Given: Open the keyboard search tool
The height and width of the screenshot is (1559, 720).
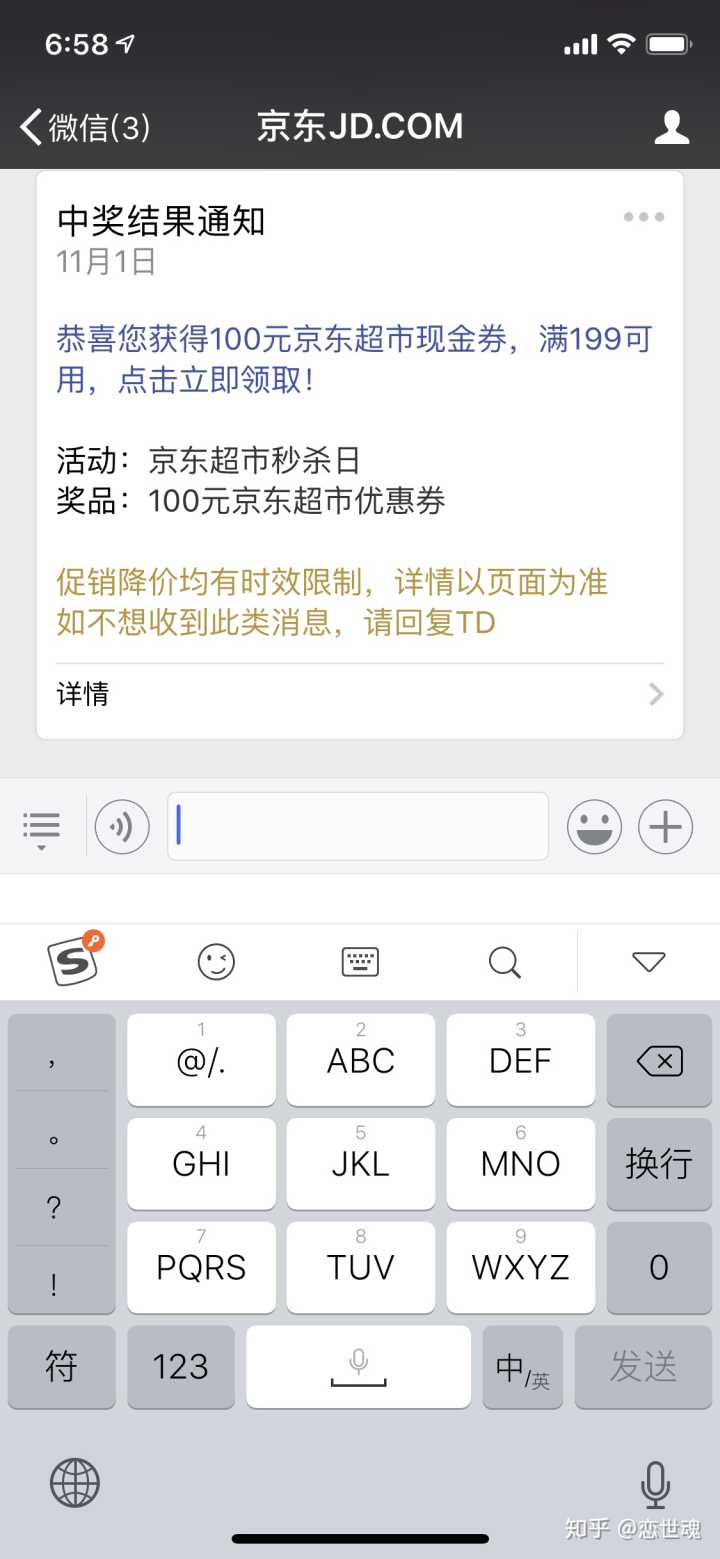Looking at the screenshot, I should [504, 962].
